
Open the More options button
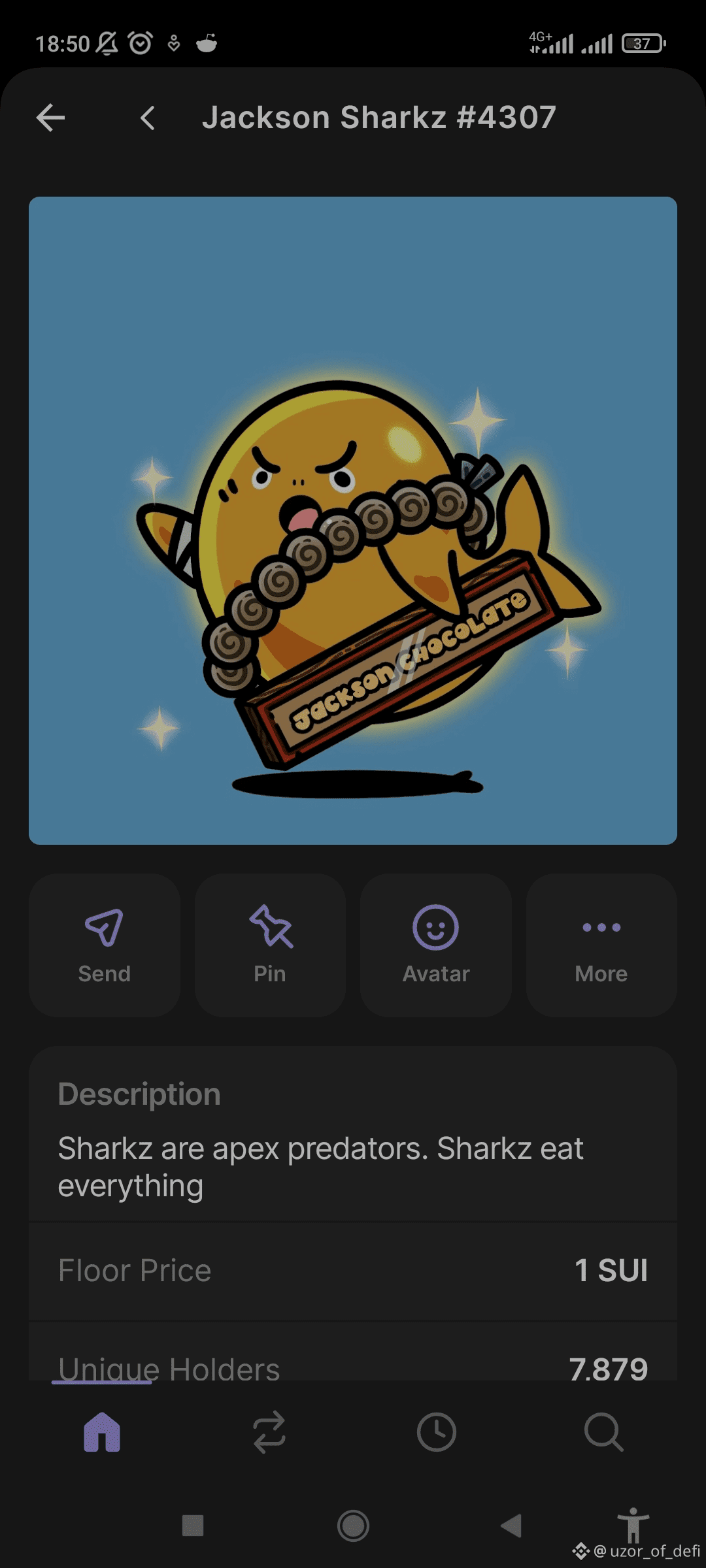[x=601, y=945]
